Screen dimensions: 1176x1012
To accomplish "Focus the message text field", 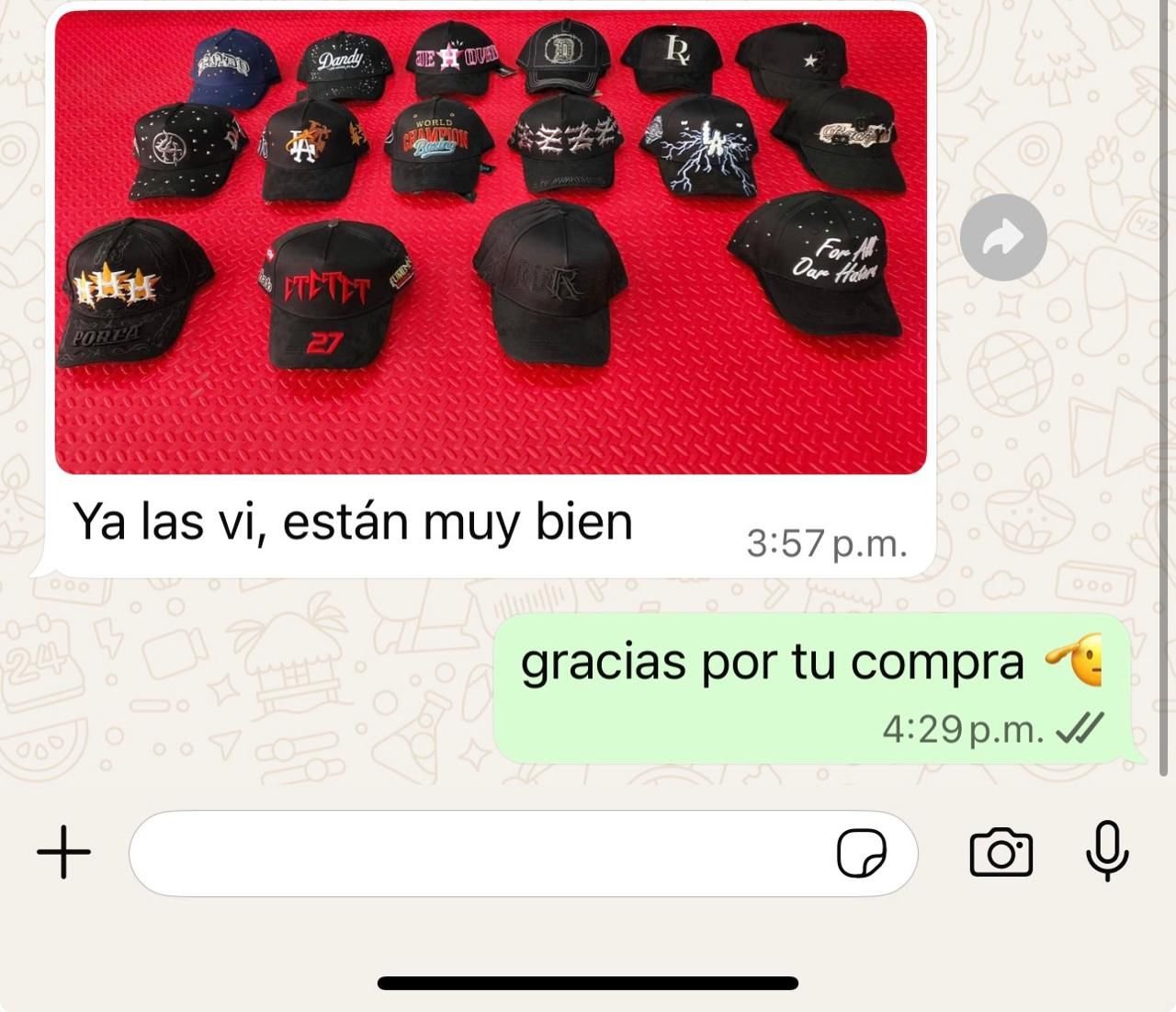I will point(478,854).
